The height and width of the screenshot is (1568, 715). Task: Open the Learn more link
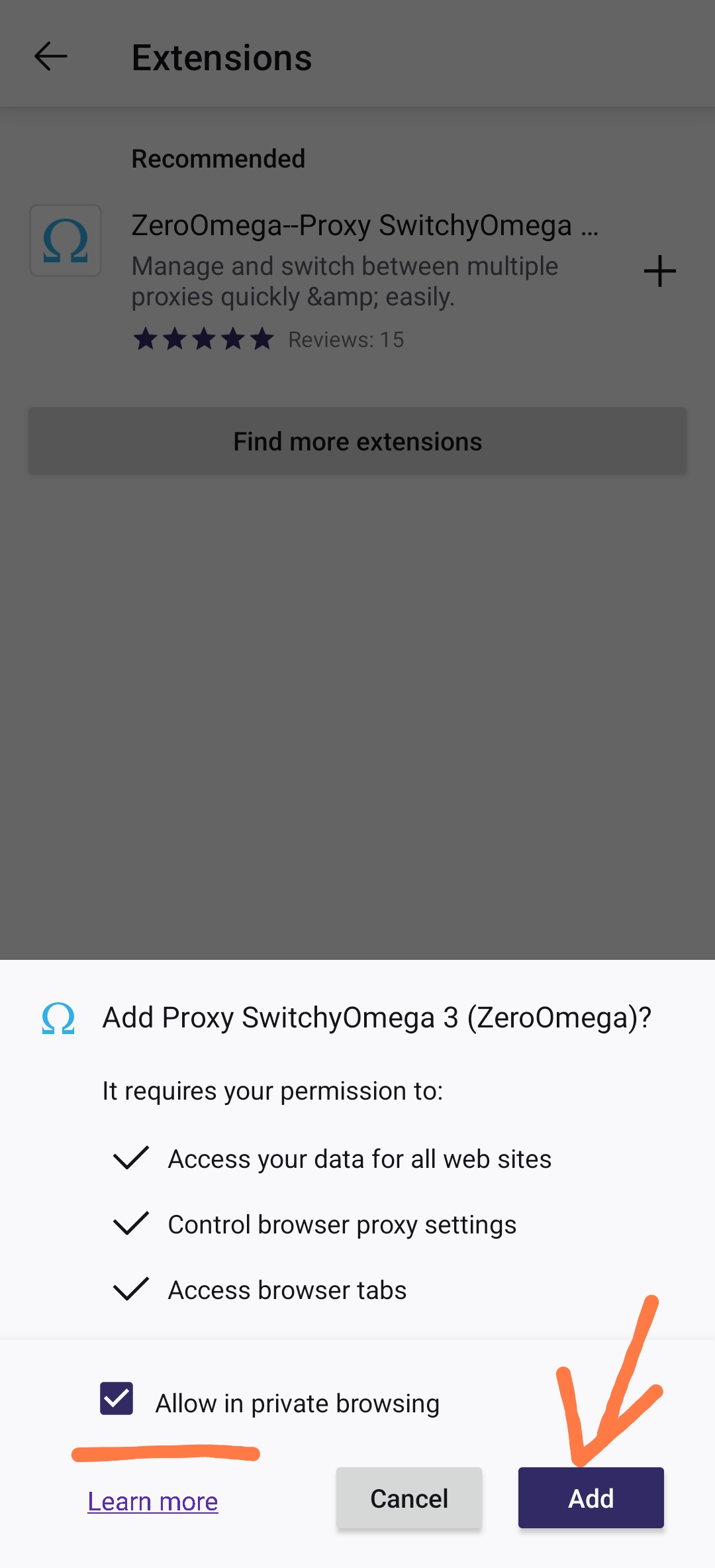tap(153, 1501)
